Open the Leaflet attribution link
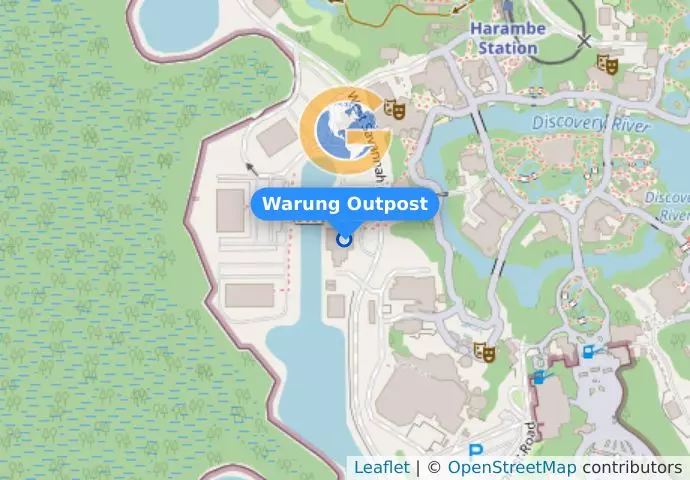 coord(381,467)
